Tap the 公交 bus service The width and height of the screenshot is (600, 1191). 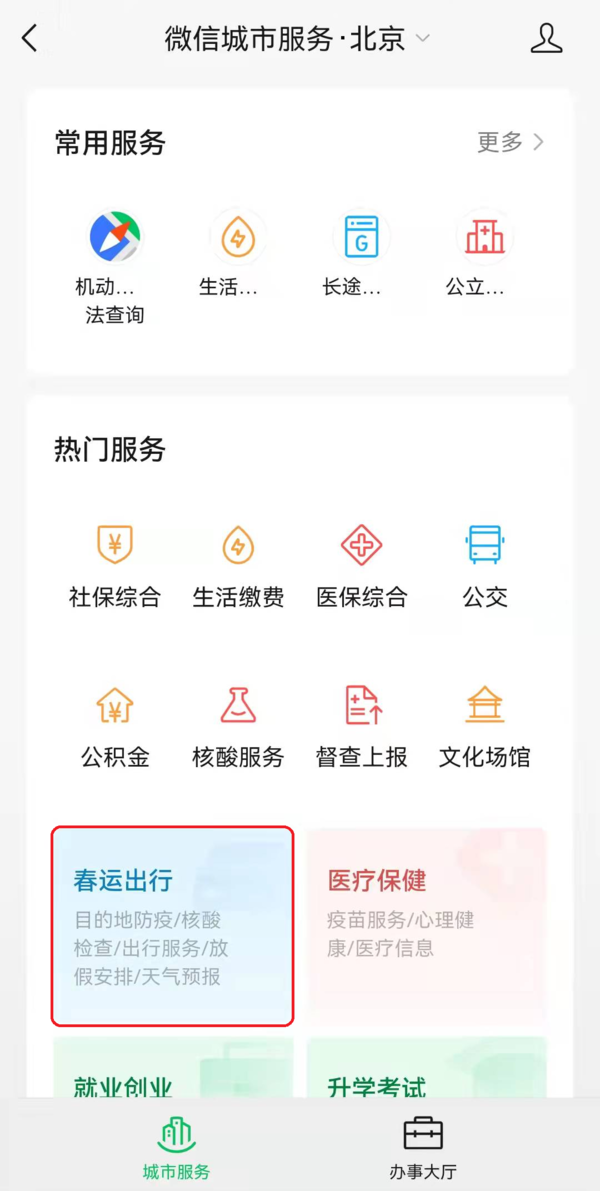485,566
